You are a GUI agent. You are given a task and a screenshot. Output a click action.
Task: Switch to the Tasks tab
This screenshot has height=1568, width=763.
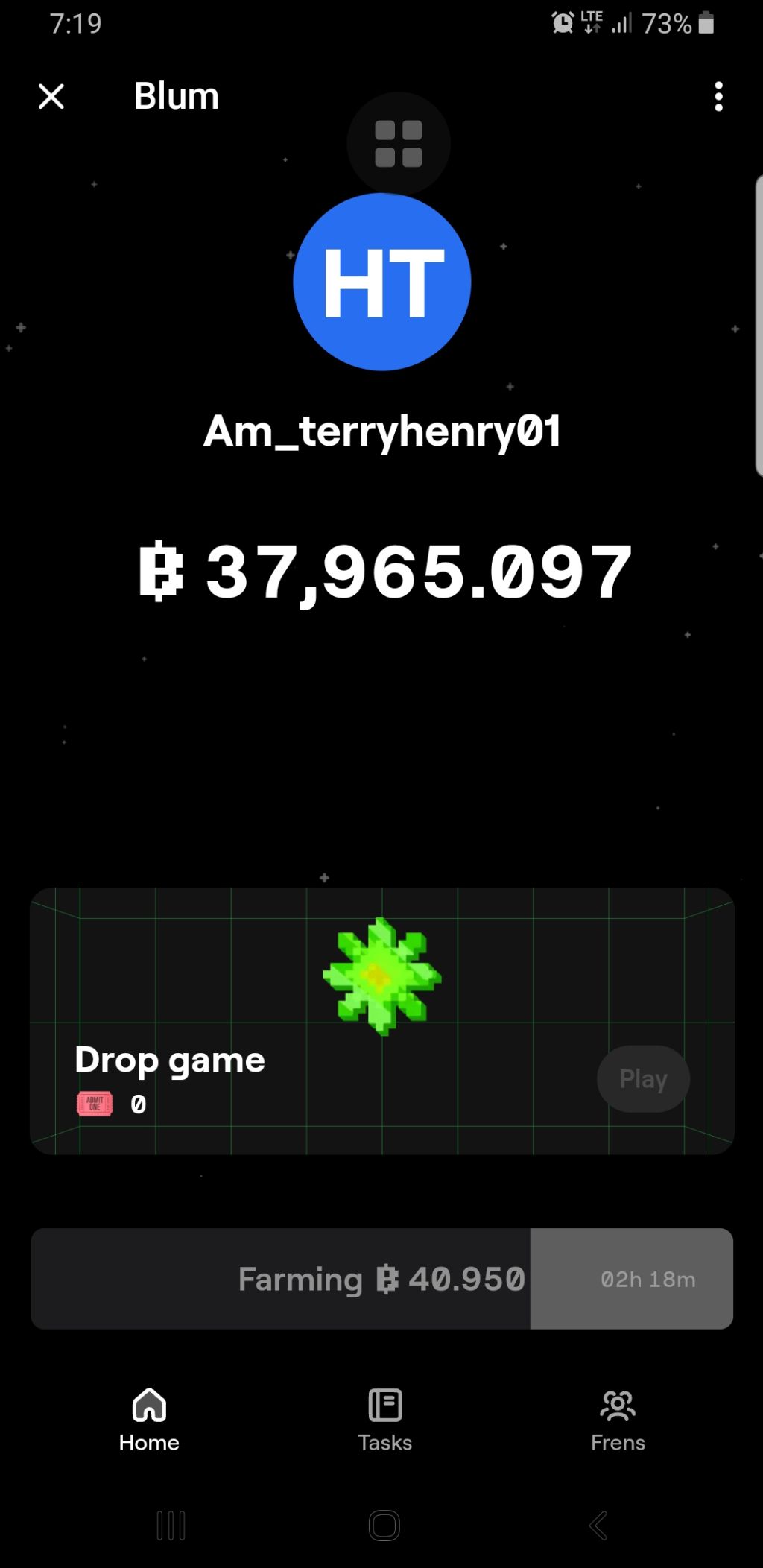point(384,1420)
